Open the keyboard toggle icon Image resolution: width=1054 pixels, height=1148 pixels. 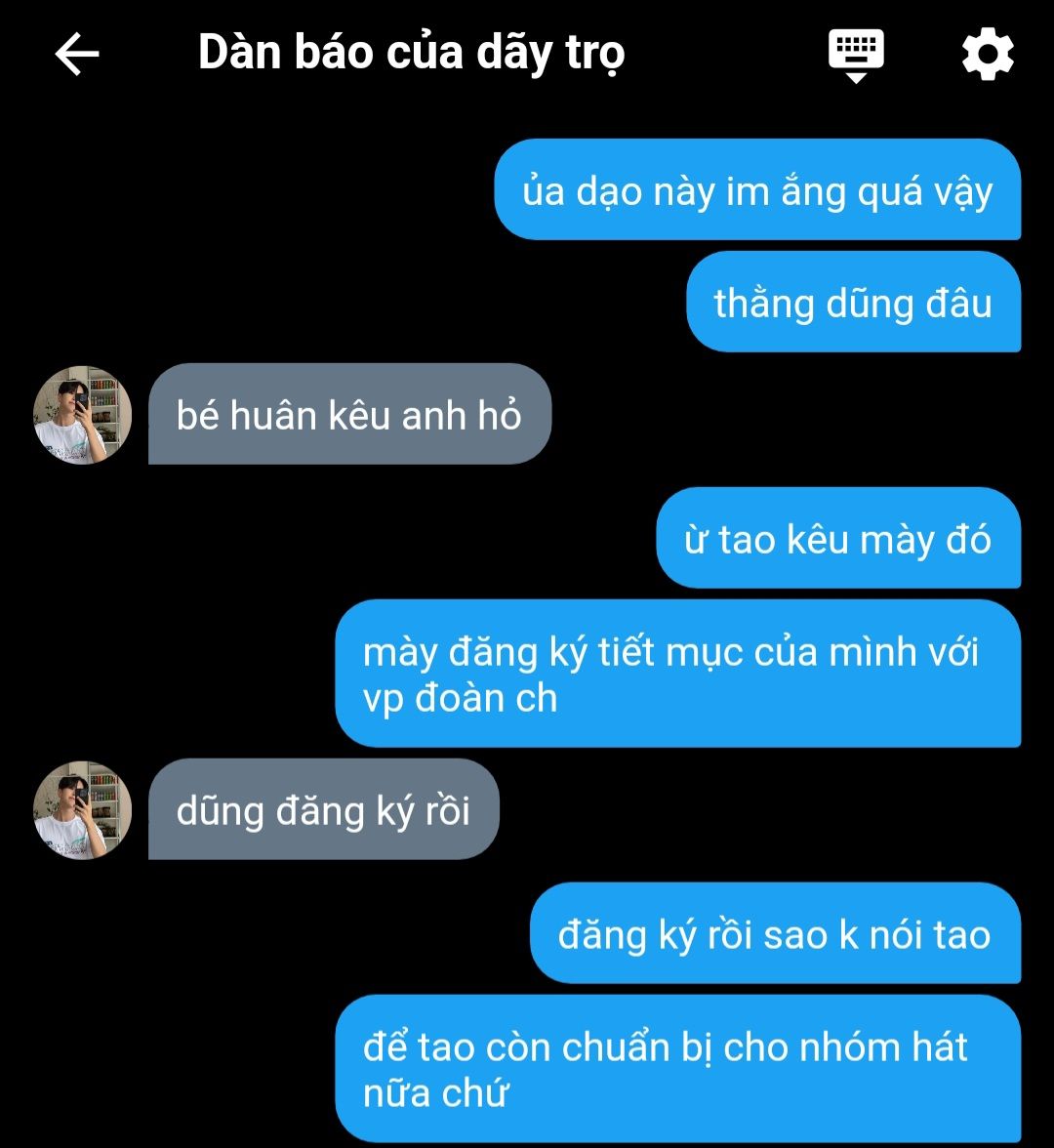pos(856,55)
